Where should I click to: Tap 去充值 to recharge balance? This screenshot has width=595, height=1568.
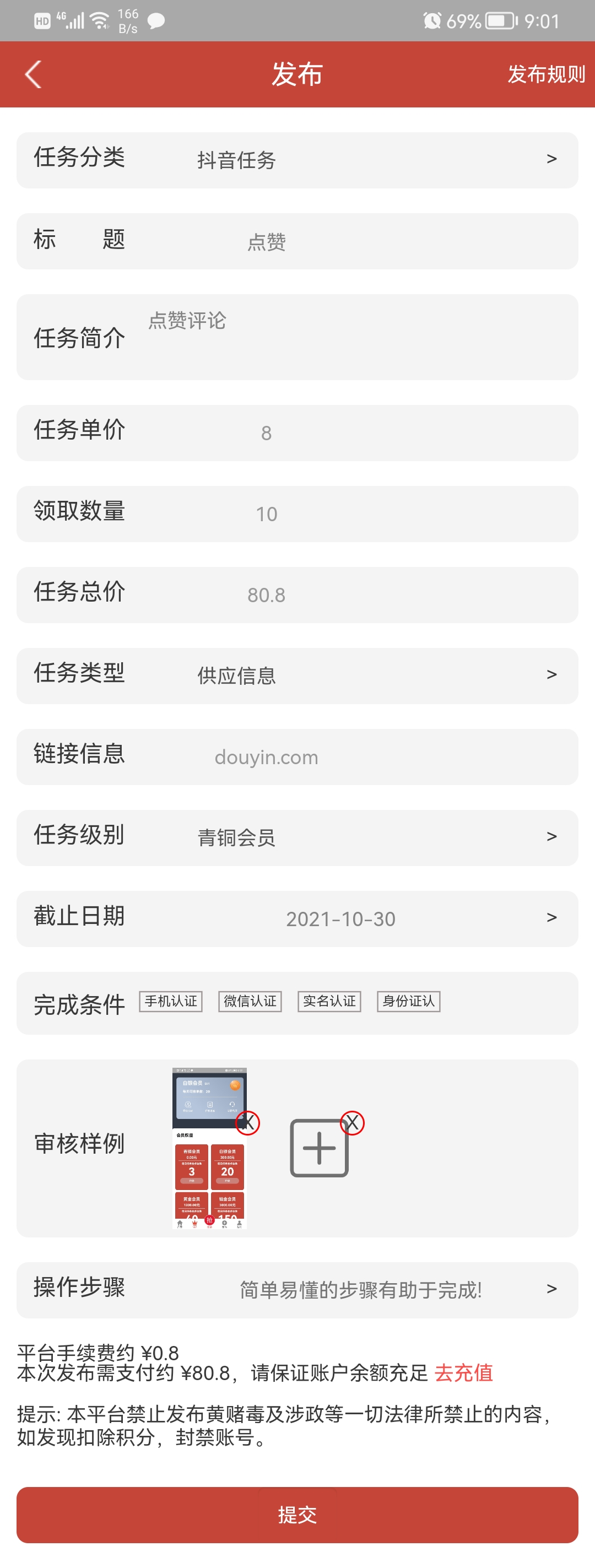point(463,1372)
